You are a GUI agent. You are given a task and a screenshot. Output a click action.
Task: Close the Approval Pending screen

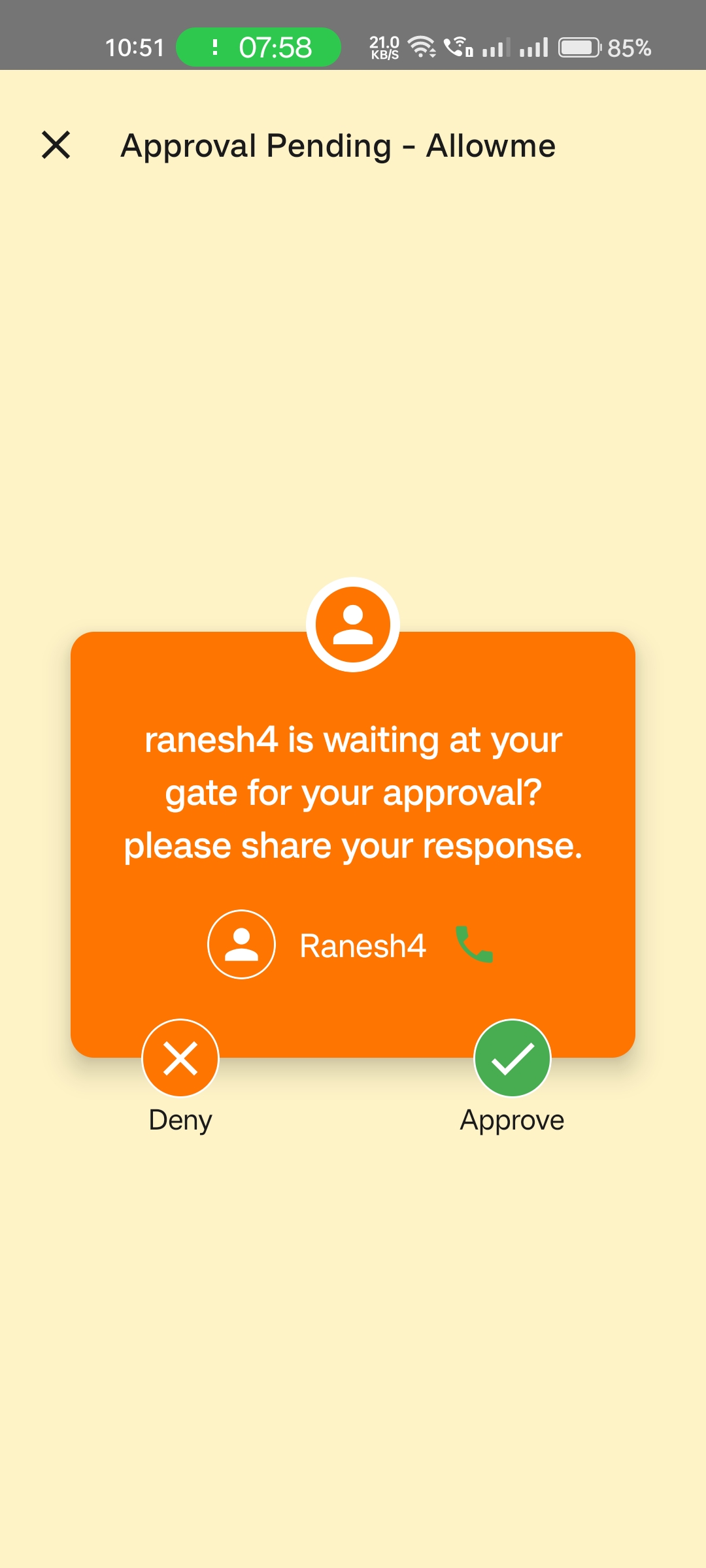tap(56, 145)
